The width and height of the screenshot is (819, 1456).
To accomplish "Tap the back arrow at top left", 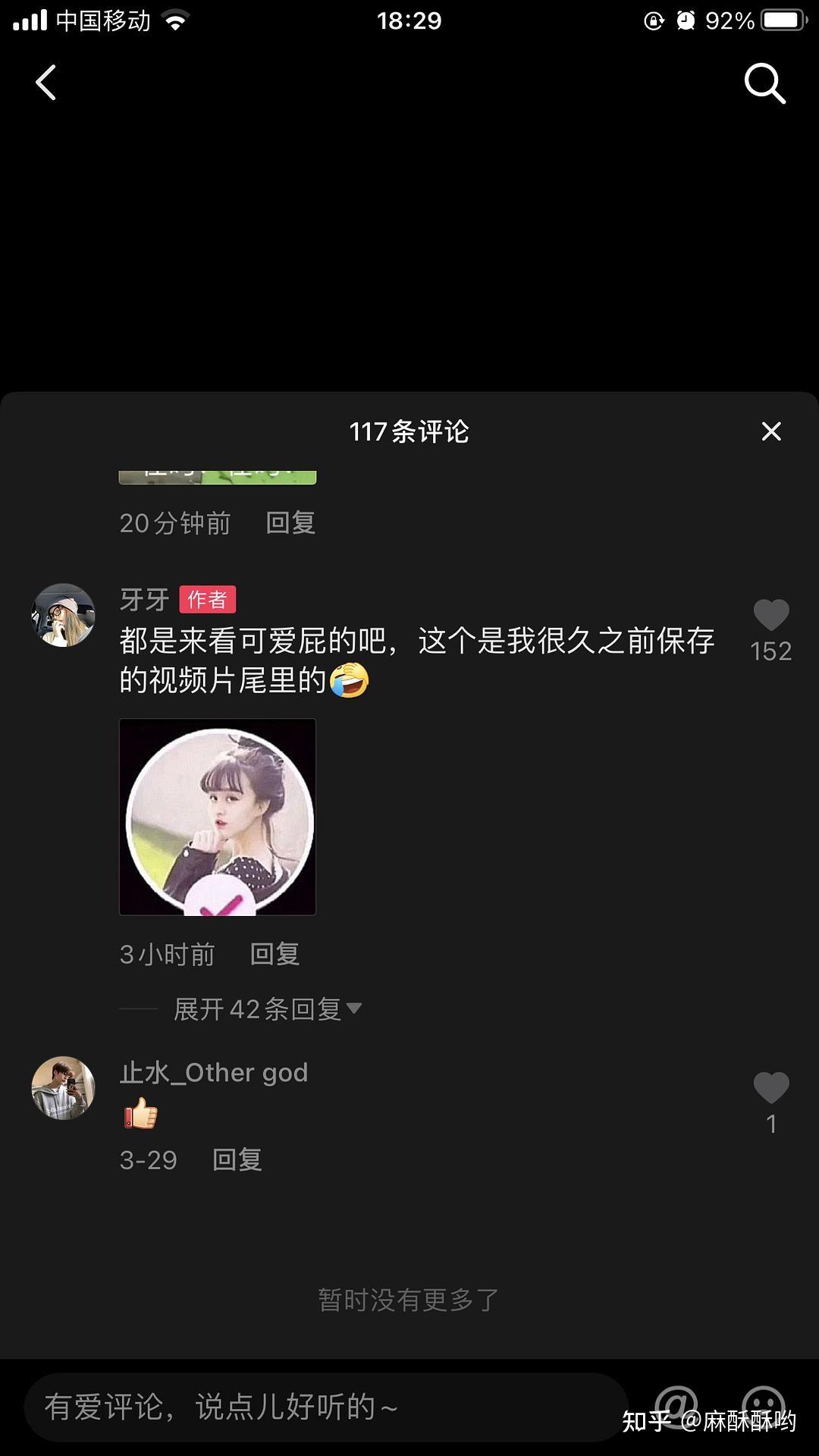I will point(45,83).
